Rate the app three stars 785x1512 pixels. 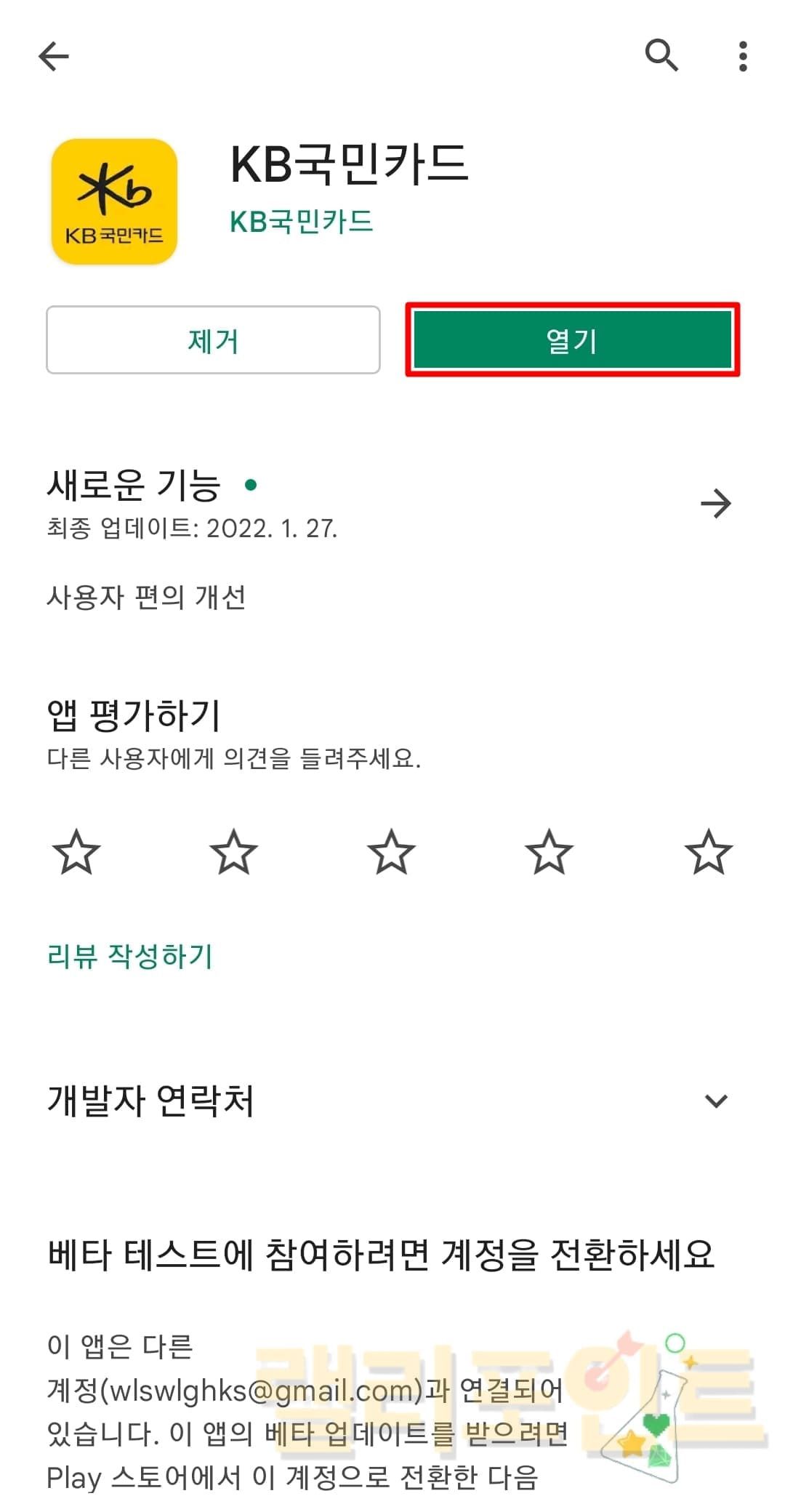[391, 852]
